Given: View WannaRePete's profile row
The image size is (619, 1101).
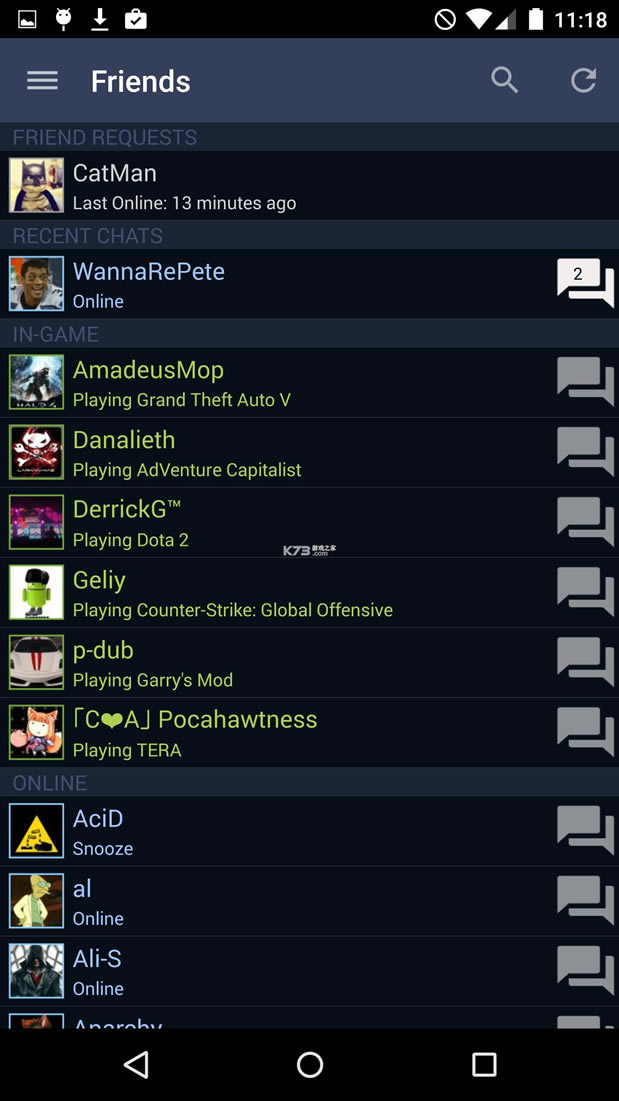Looking at the screenshot, I should (x=250, y=284).
